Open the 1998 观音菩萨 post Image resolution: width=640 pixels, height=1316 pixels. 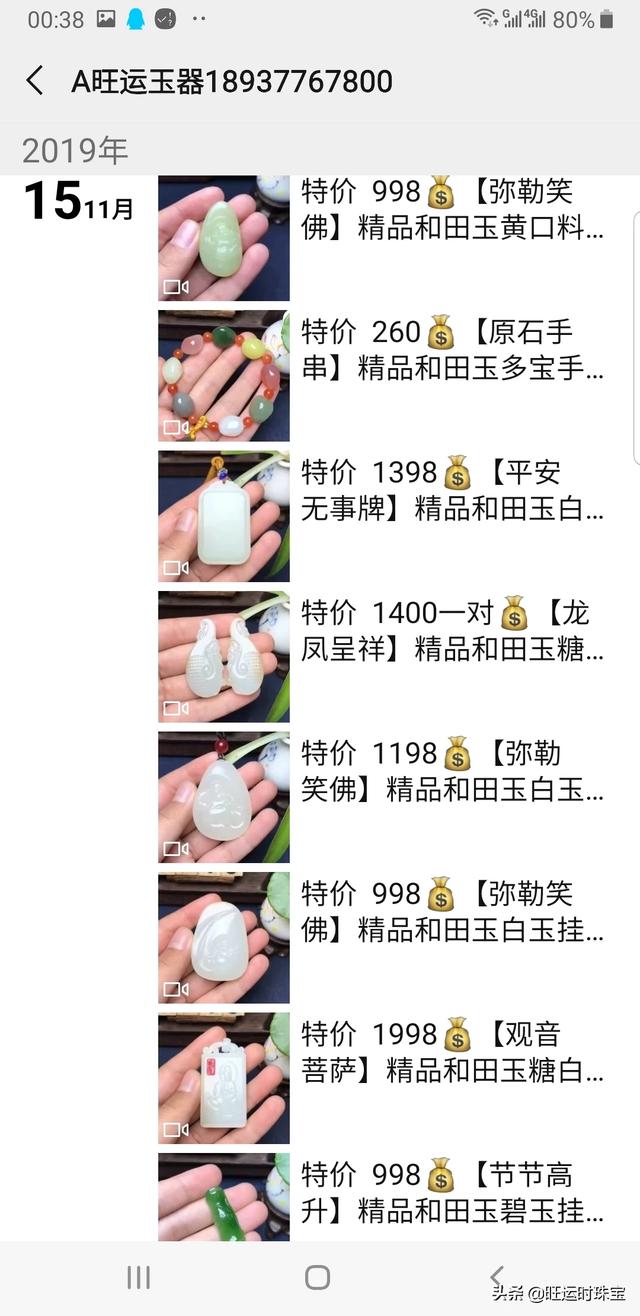452,1053
